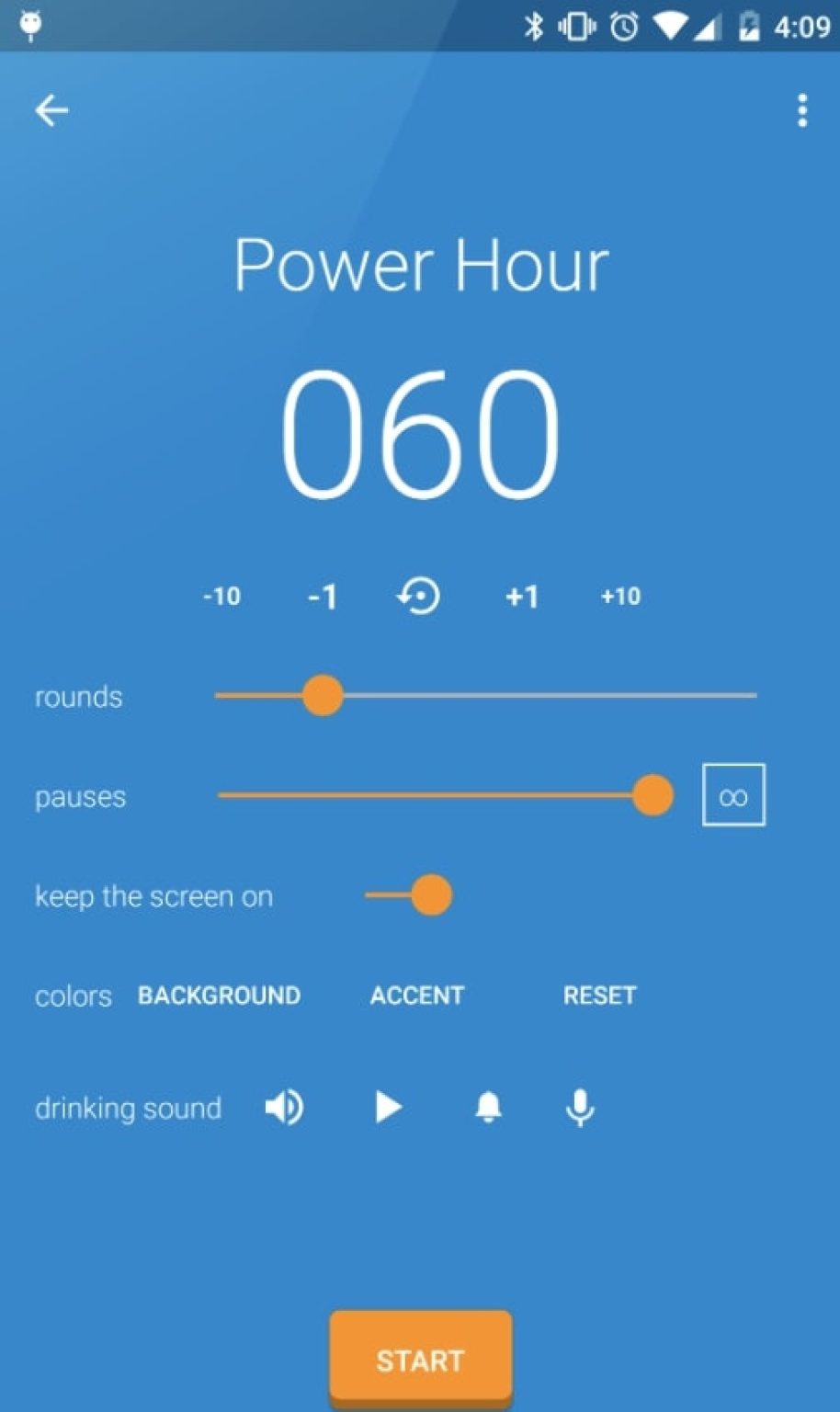Increase the count by 1

point(522,596)
